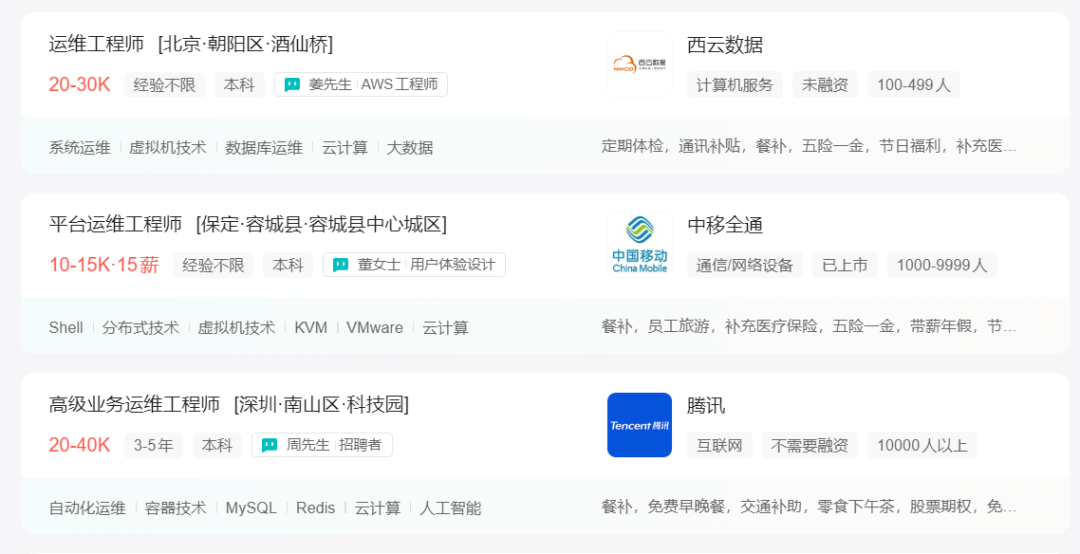1080x554 pixels.
Task: Open the 高级业务运维工程师 job listing in 深圳
Action: 135,405
